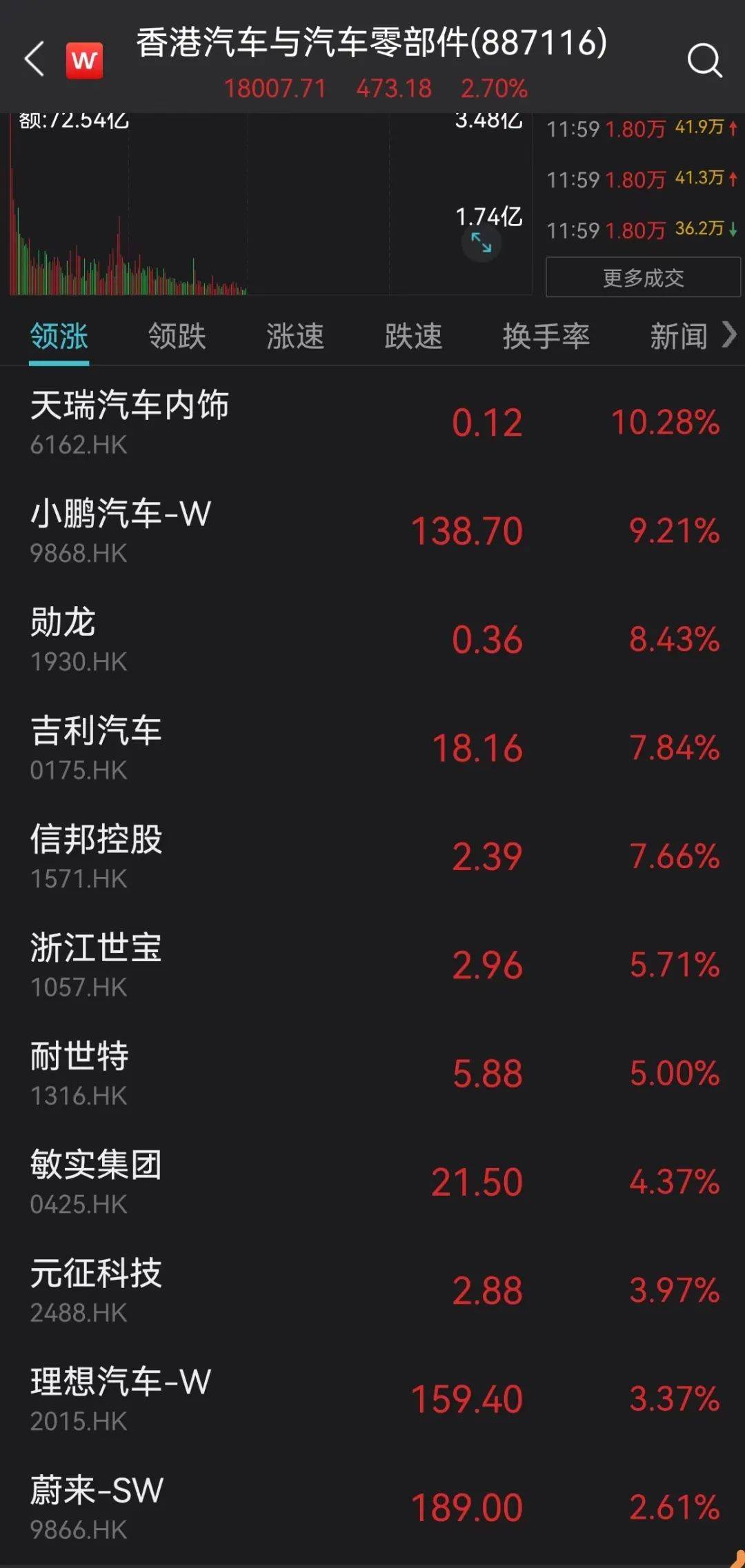Open 更多成交 to view more trades
The image size is (745, 1568).
pyautogui.click(x=643, y=277)
